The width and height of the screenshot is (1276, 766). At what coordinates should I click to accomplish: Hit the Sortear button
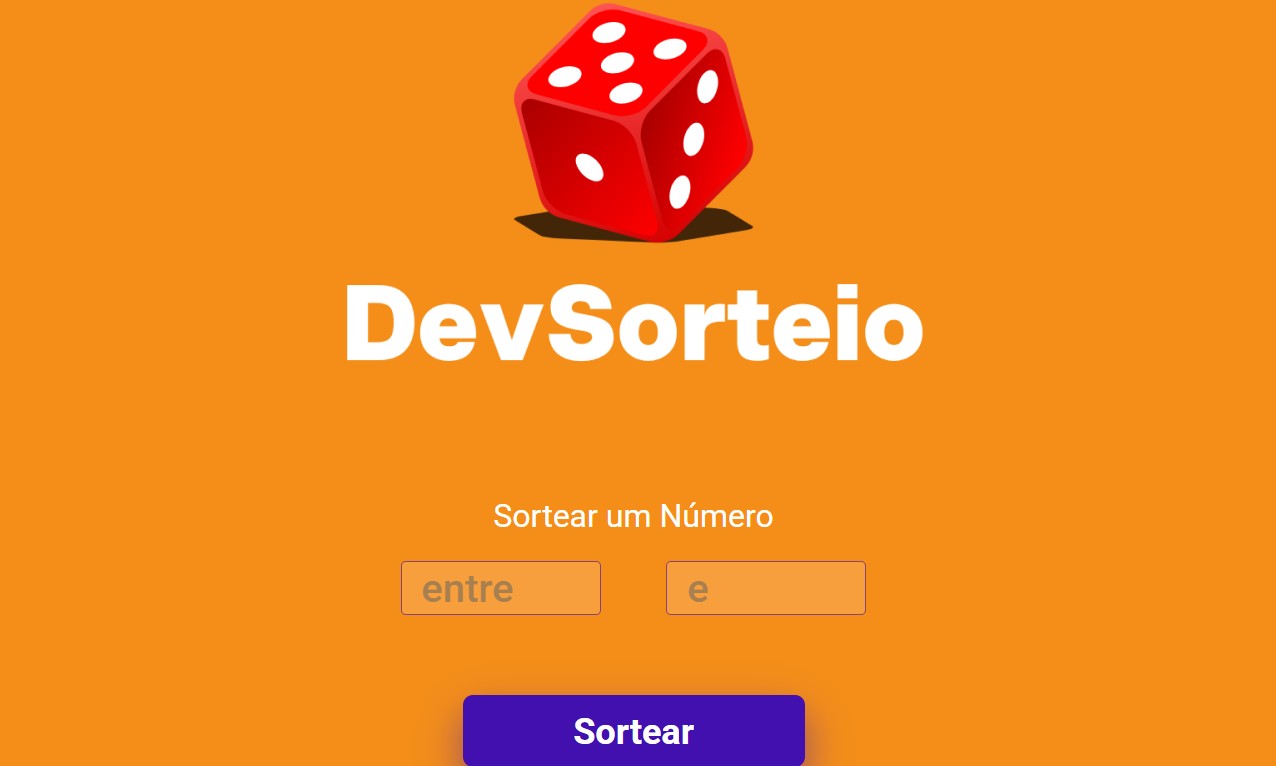click(x=633, y=731)
